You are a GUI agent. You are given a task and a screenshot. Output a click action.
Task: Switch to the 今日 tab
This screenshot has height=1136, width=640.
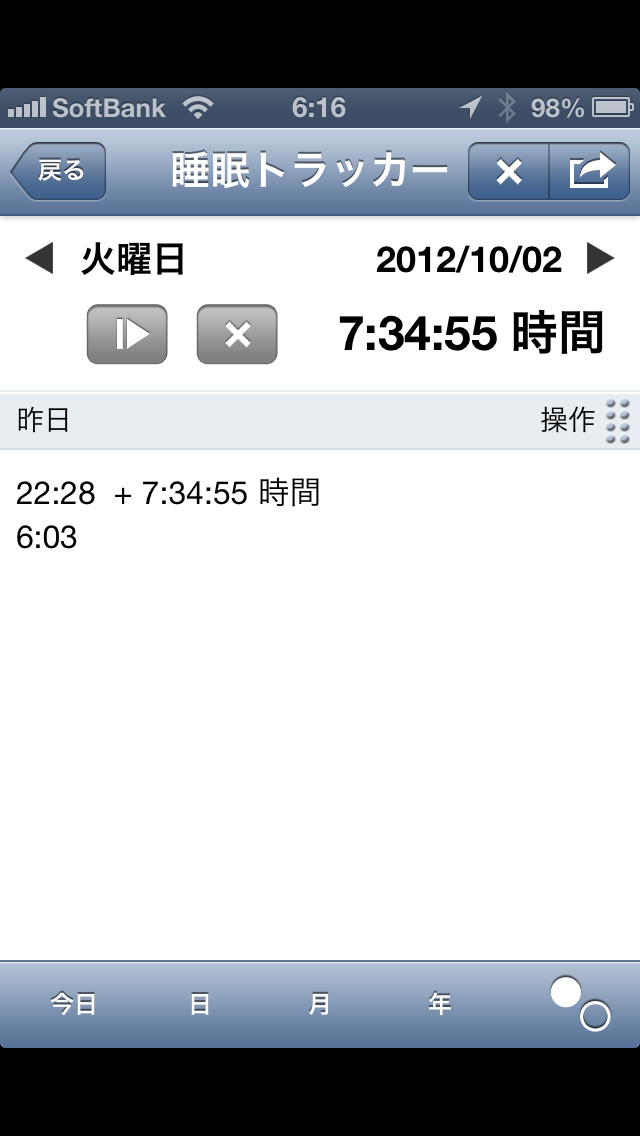click(74, 1004)
